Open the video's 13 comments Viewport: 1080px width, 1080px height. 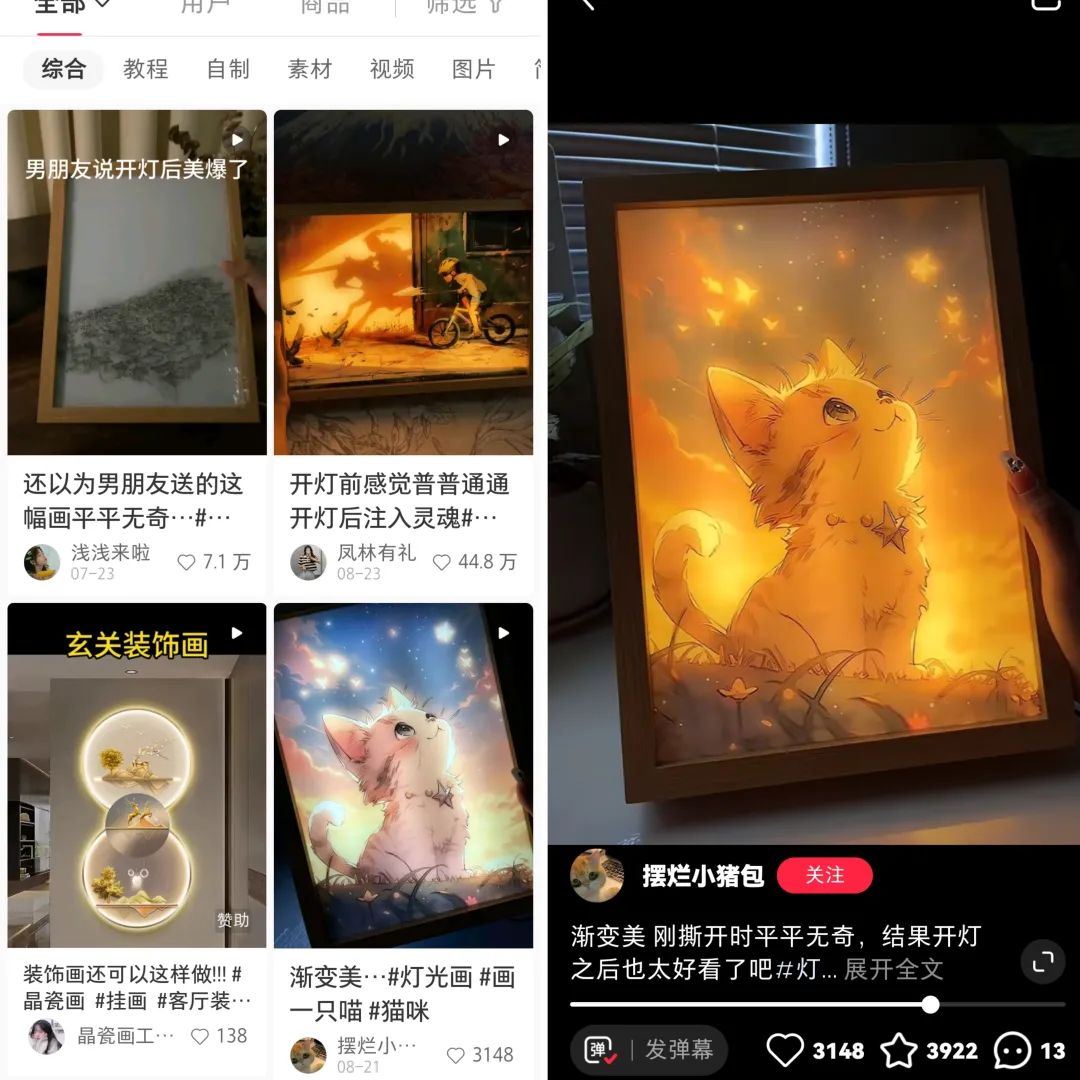coord(1012,1050)
